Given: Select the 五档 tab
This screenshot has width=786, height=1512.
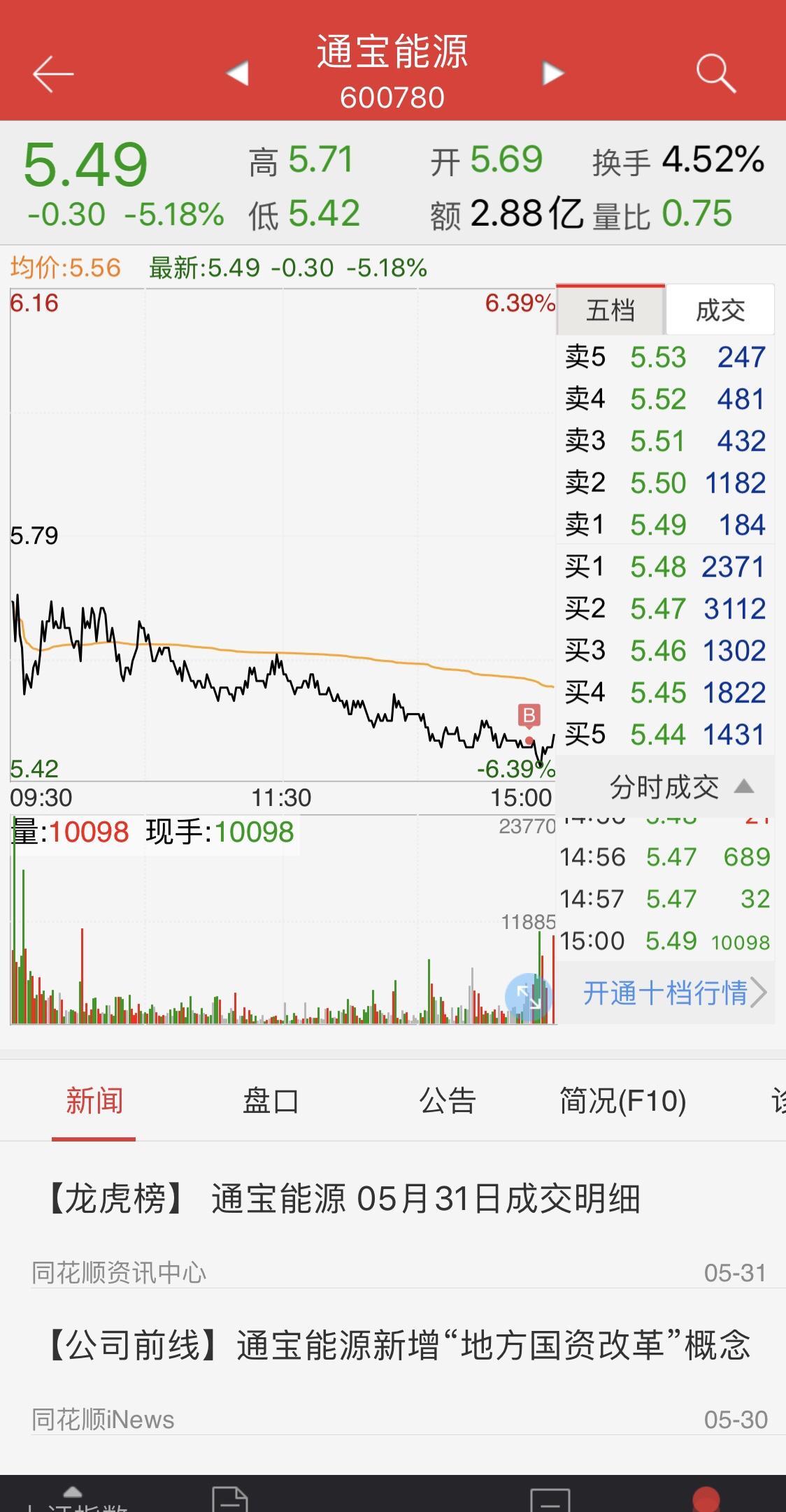Looking at the screenshot, I should 610,310.
